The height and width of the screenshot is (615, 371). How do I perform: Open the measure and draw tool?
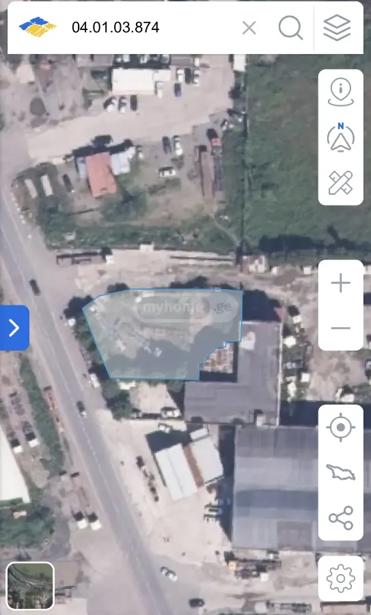click(x=340, y=182)
